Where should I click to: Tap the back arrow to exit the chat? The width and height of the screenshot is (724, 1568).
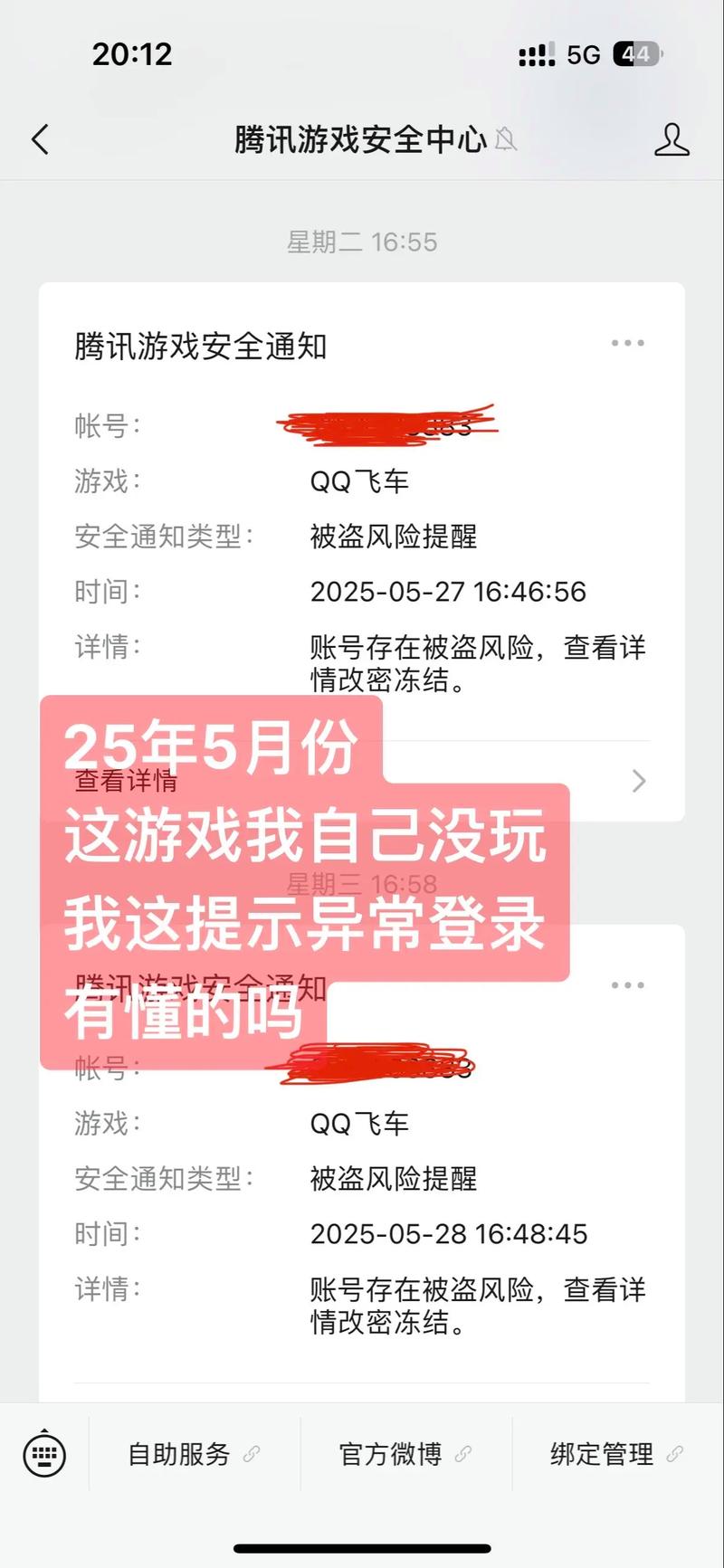[x=38, y=140]
